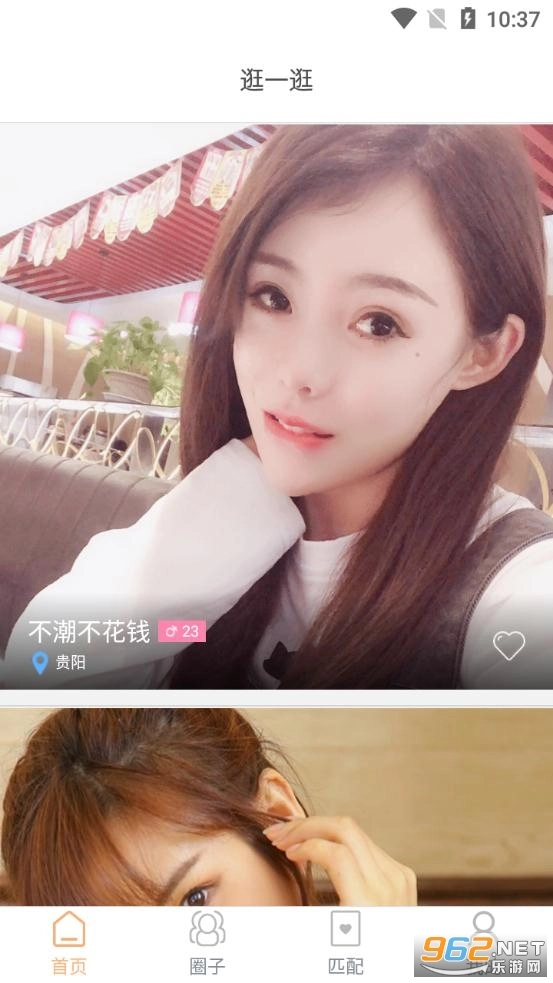The image size is (553, 983).
Task: Open the 不潮不花钱 profile card
Action: [x=276, y=406]
